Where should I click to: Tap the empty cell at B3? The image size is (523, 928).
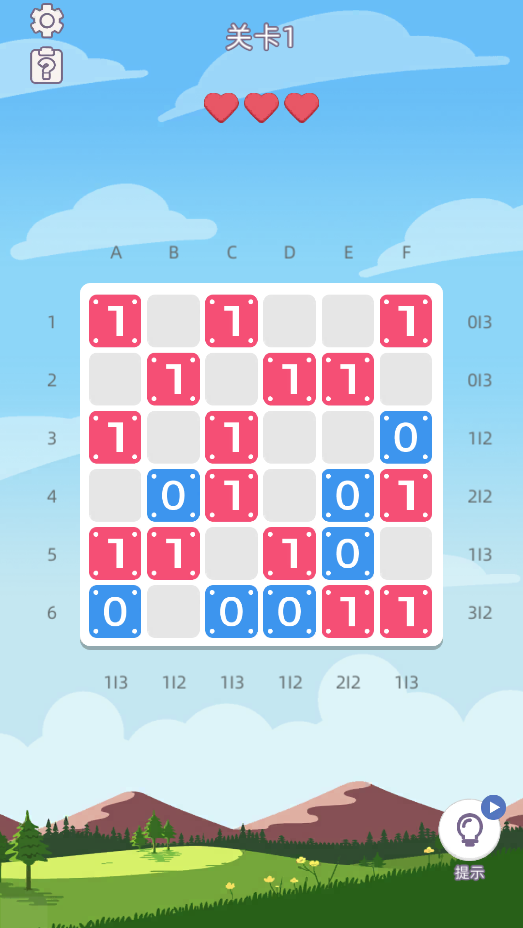pyautogui.click(x=173, y=437)
